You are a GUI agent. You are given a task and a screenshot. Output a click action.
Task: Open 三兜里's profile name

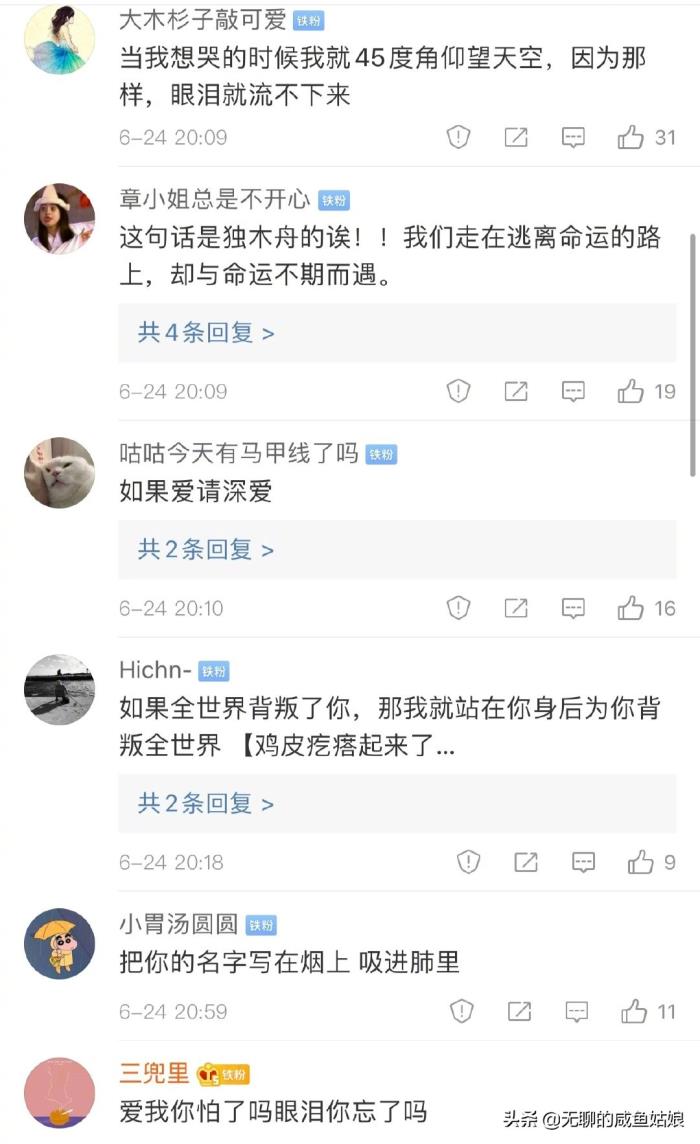tap(154, 1074)
